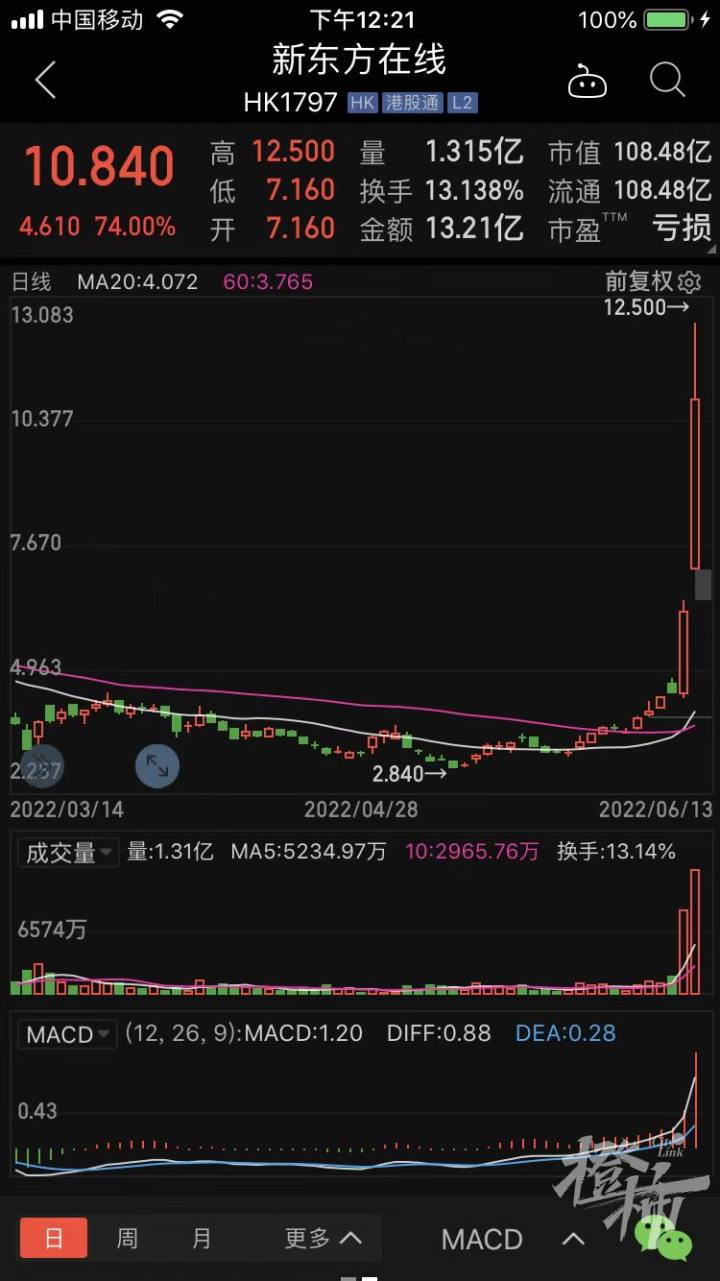The image size is (720, 1281).
Task: Switch to the 周 weekly chart tab
Action: (x=127, y=1238)
